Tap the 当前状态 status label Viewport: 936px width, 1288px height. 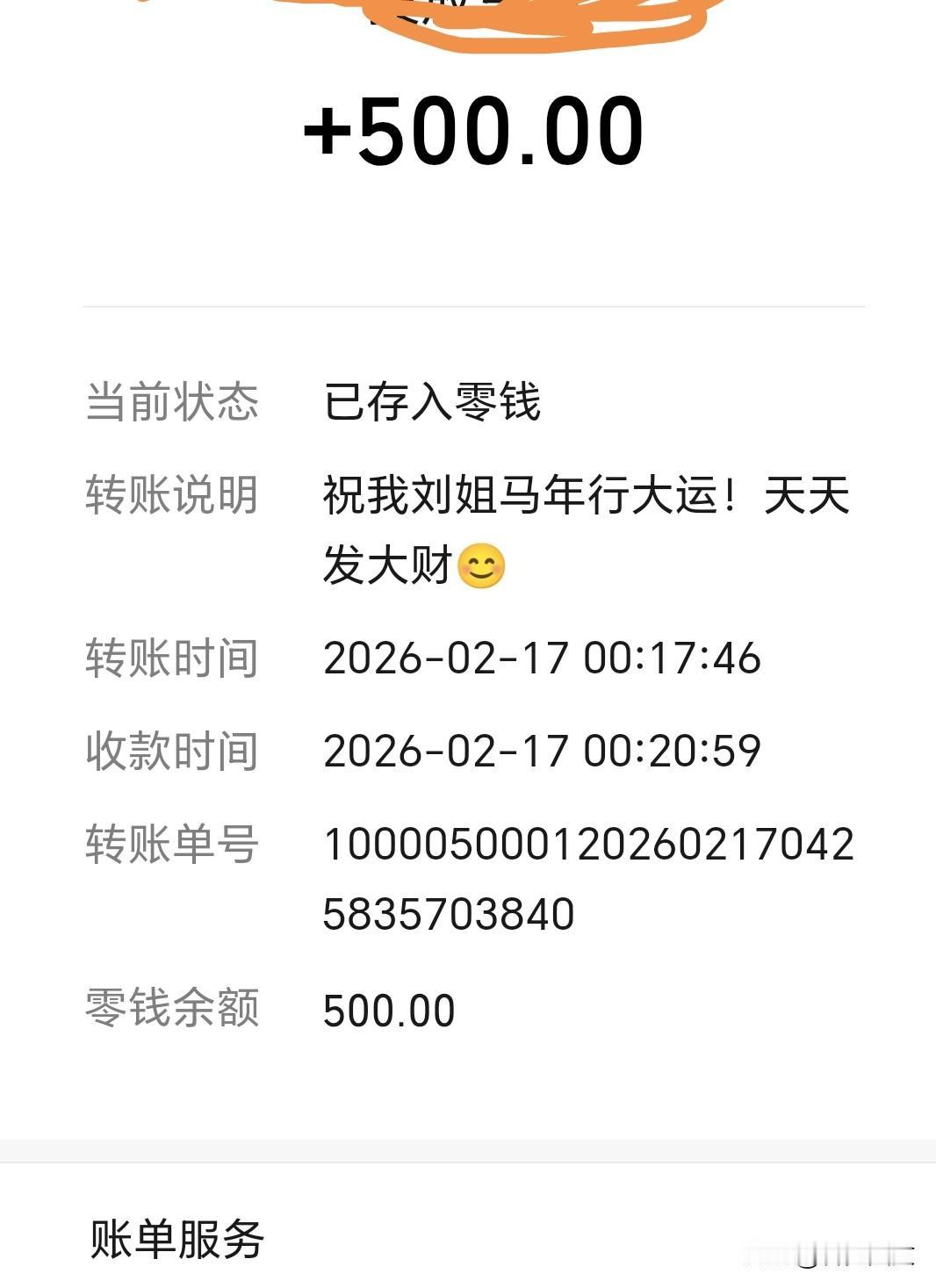click(x=169, y=402)
